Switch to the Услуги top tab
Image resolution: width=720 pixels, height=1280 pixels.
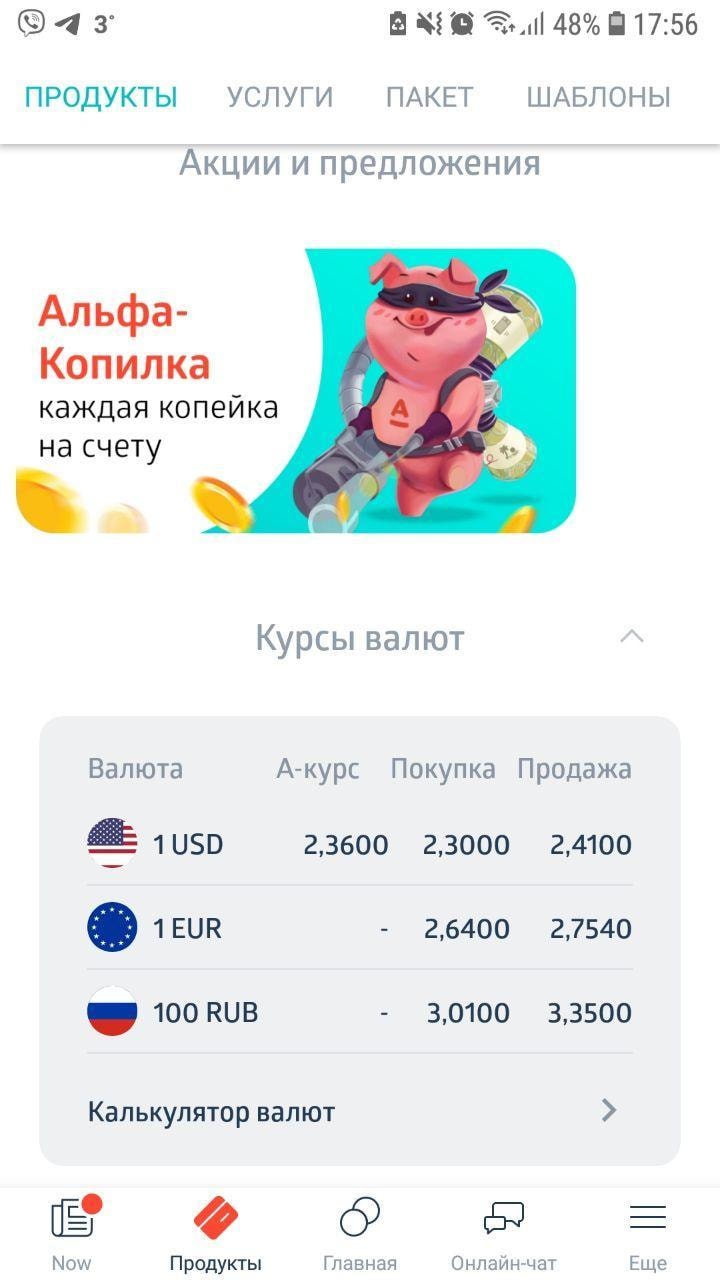point(279,97)
